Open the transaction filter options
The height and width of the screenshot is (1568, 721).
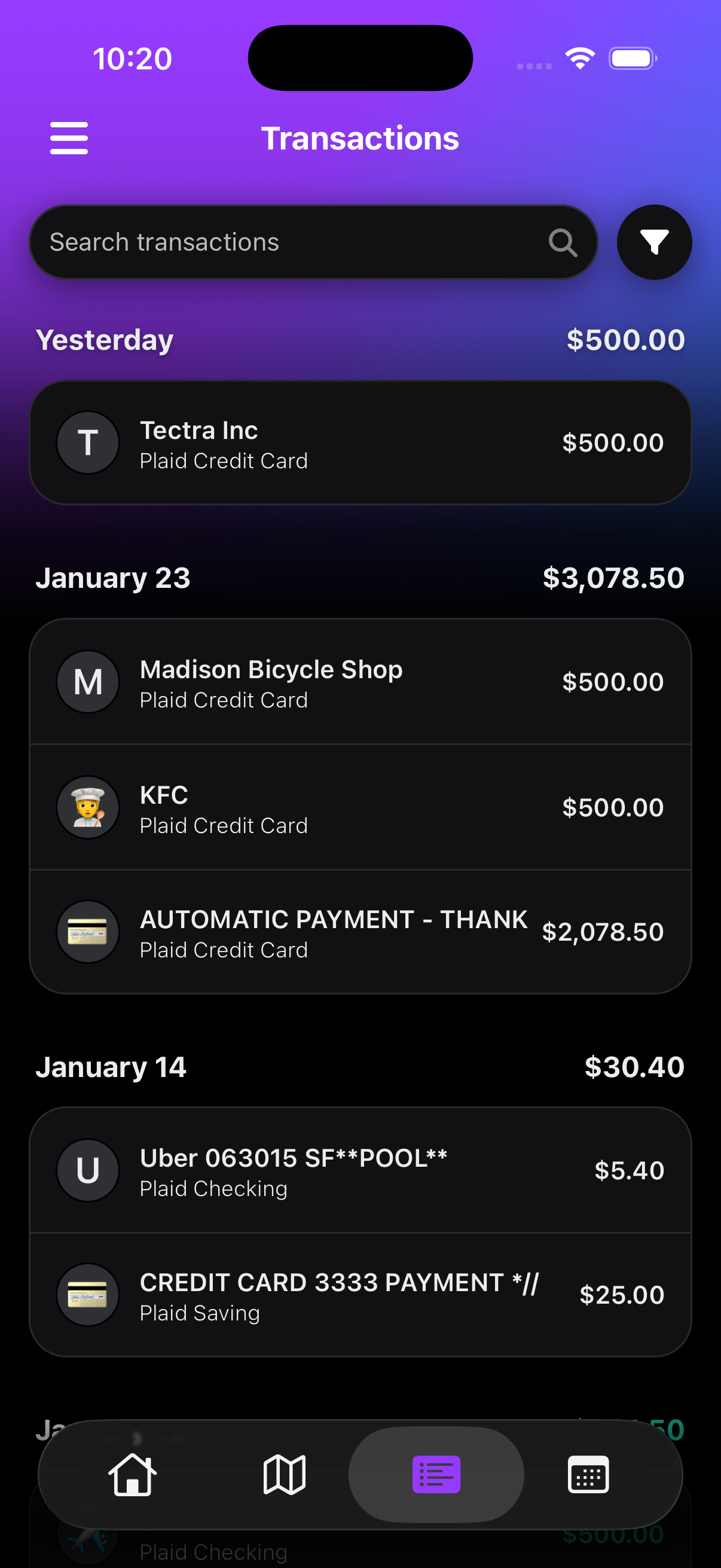[654, 242]
